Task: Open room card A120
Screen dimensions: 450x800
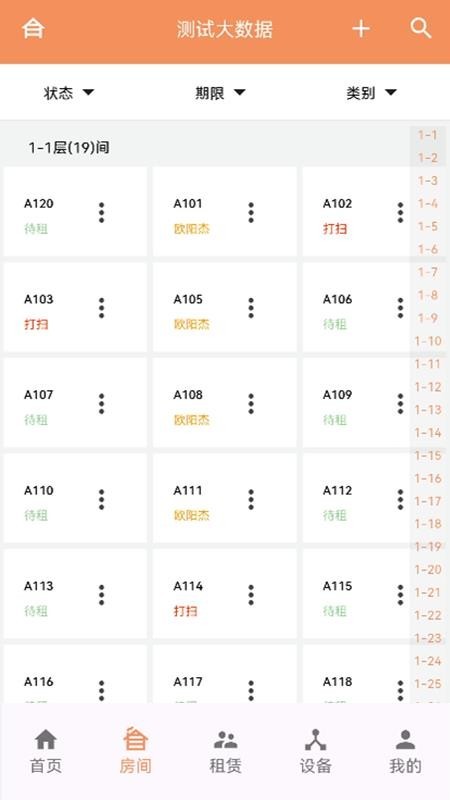Action: [75, 212]
